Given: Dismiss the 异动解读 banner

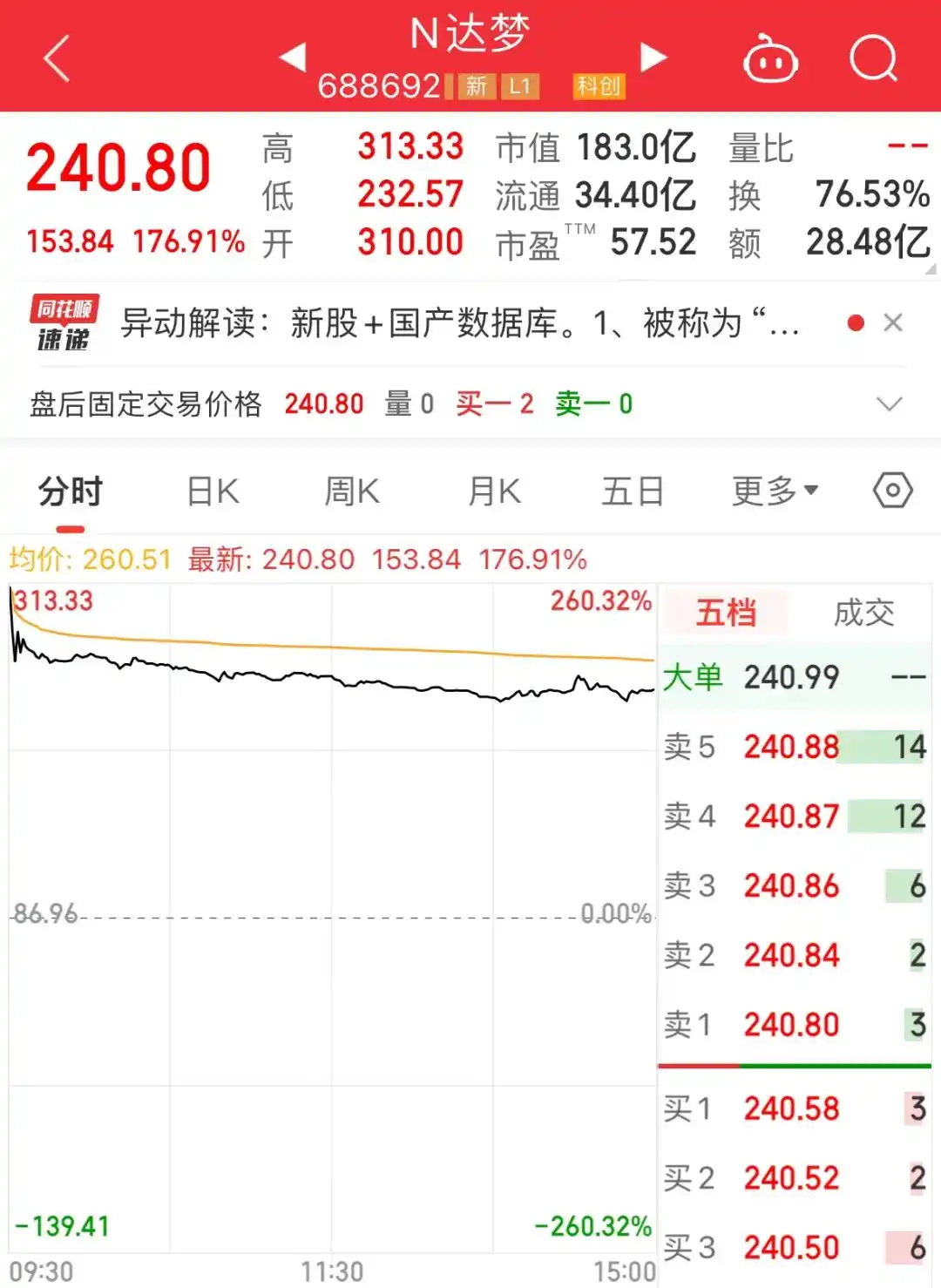Looking at the screenshot, I should click(892, 323).
